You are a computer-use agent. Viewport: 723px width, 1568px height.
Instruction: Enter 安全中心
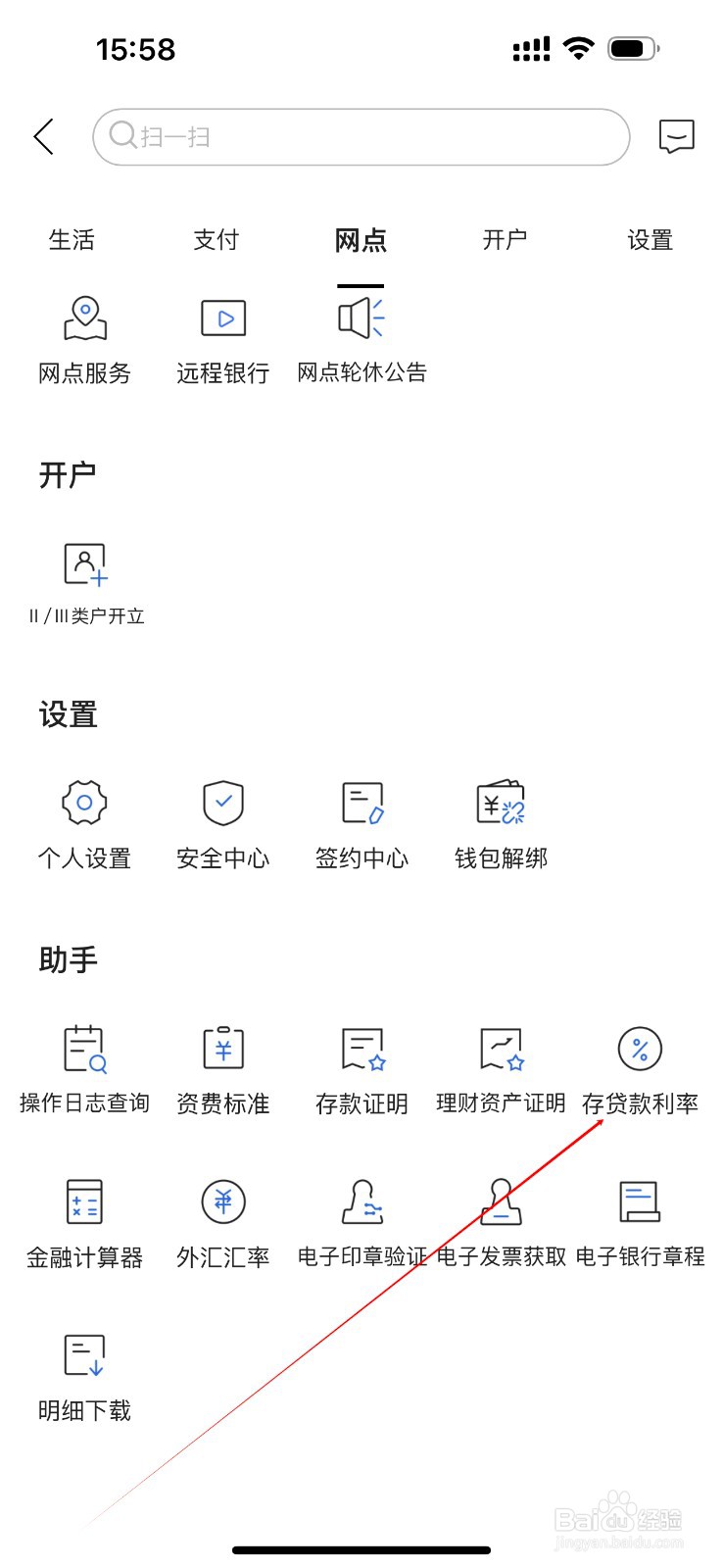[223, 824]
